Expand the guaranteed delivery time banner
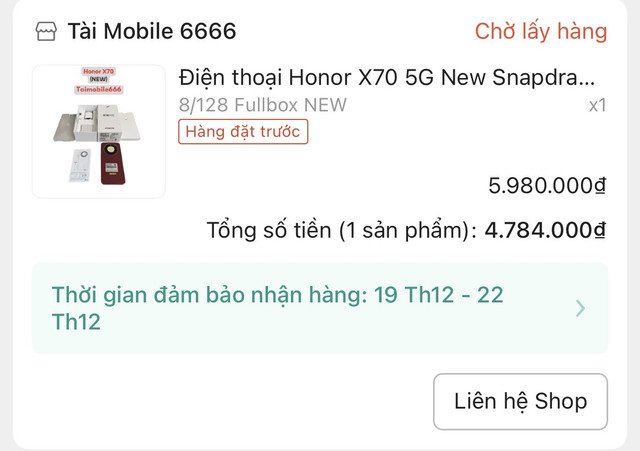 (320, 308)
